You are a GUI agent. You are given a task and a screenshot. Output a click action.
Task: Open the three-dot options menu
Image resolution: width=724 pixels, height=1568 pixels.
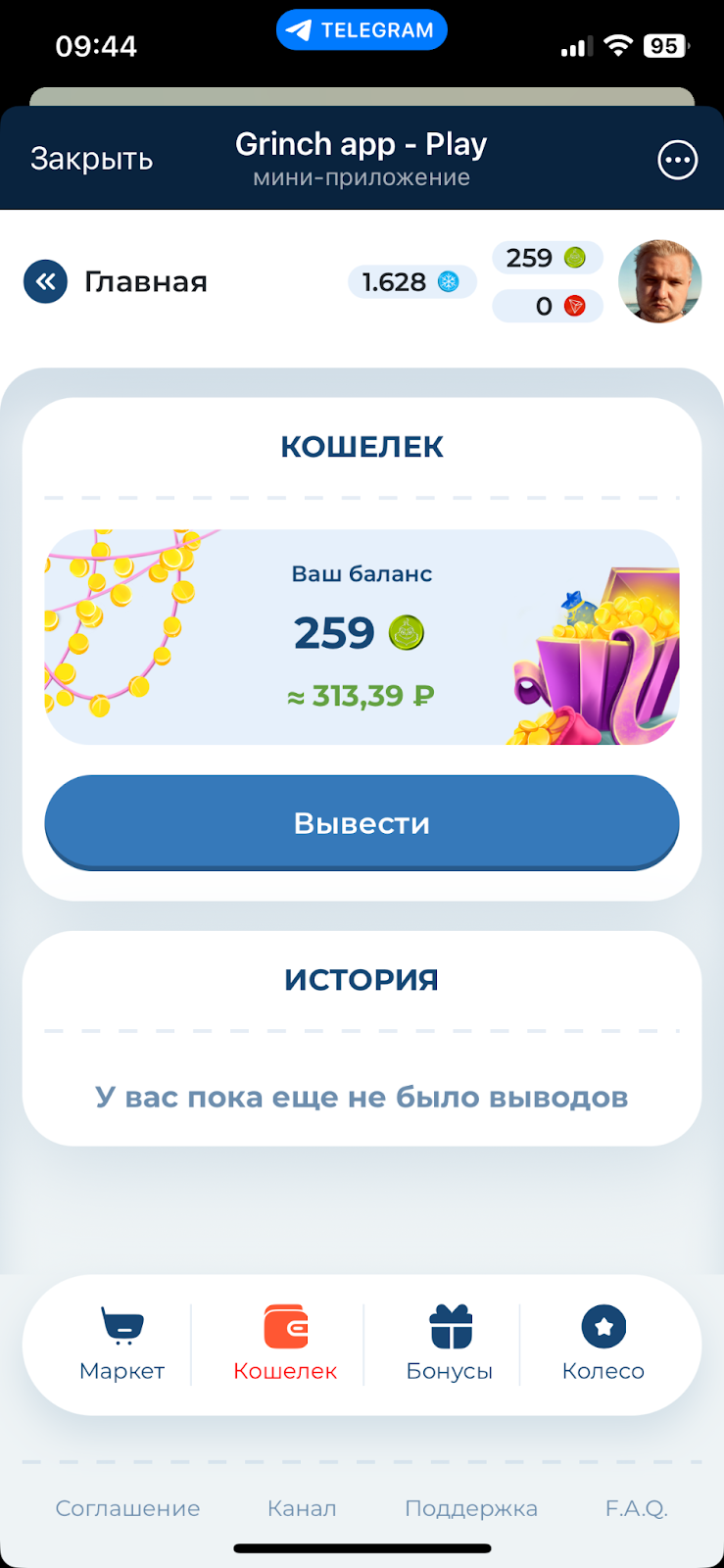tap(677, 159)
